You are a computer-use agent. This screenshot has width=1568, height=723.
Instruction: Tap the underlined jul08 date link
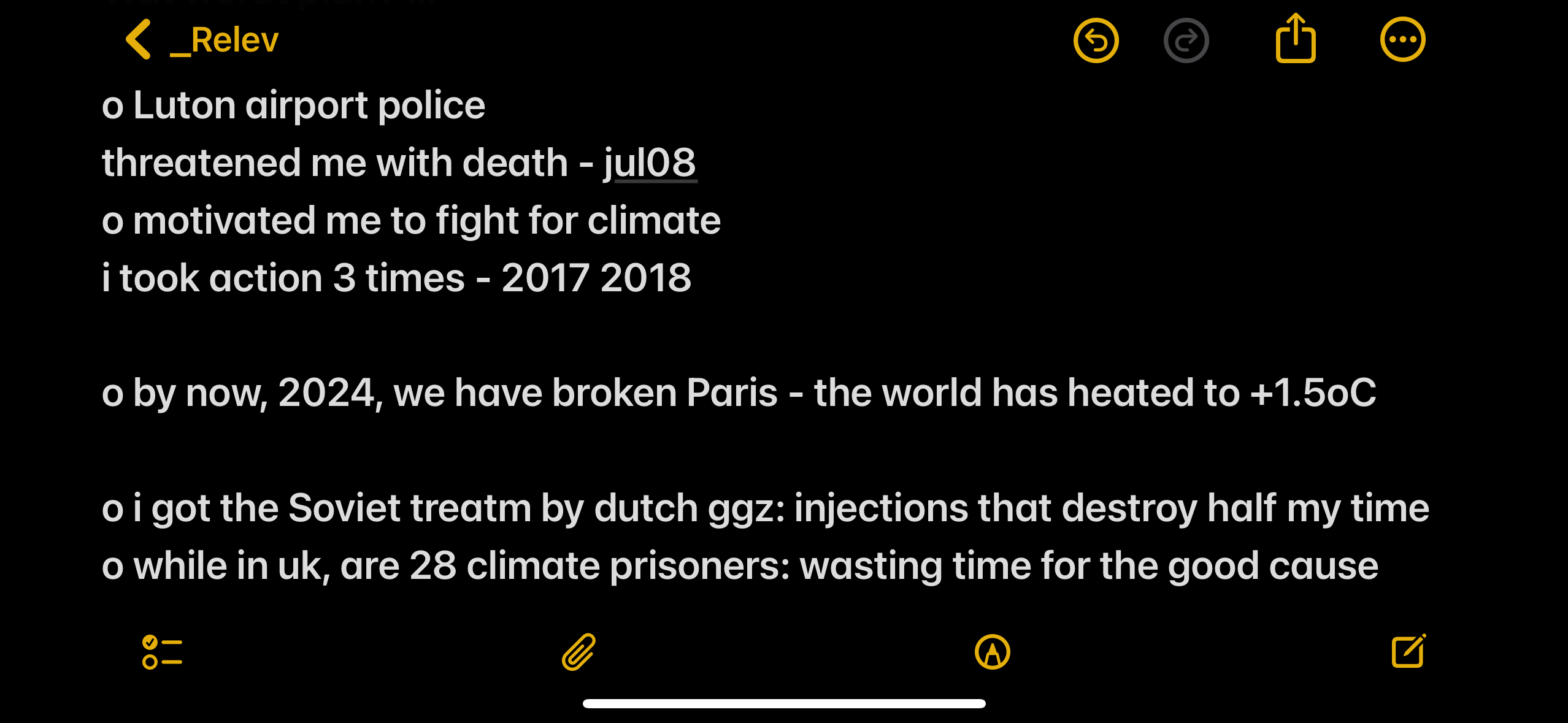click(x=650, y=163)
